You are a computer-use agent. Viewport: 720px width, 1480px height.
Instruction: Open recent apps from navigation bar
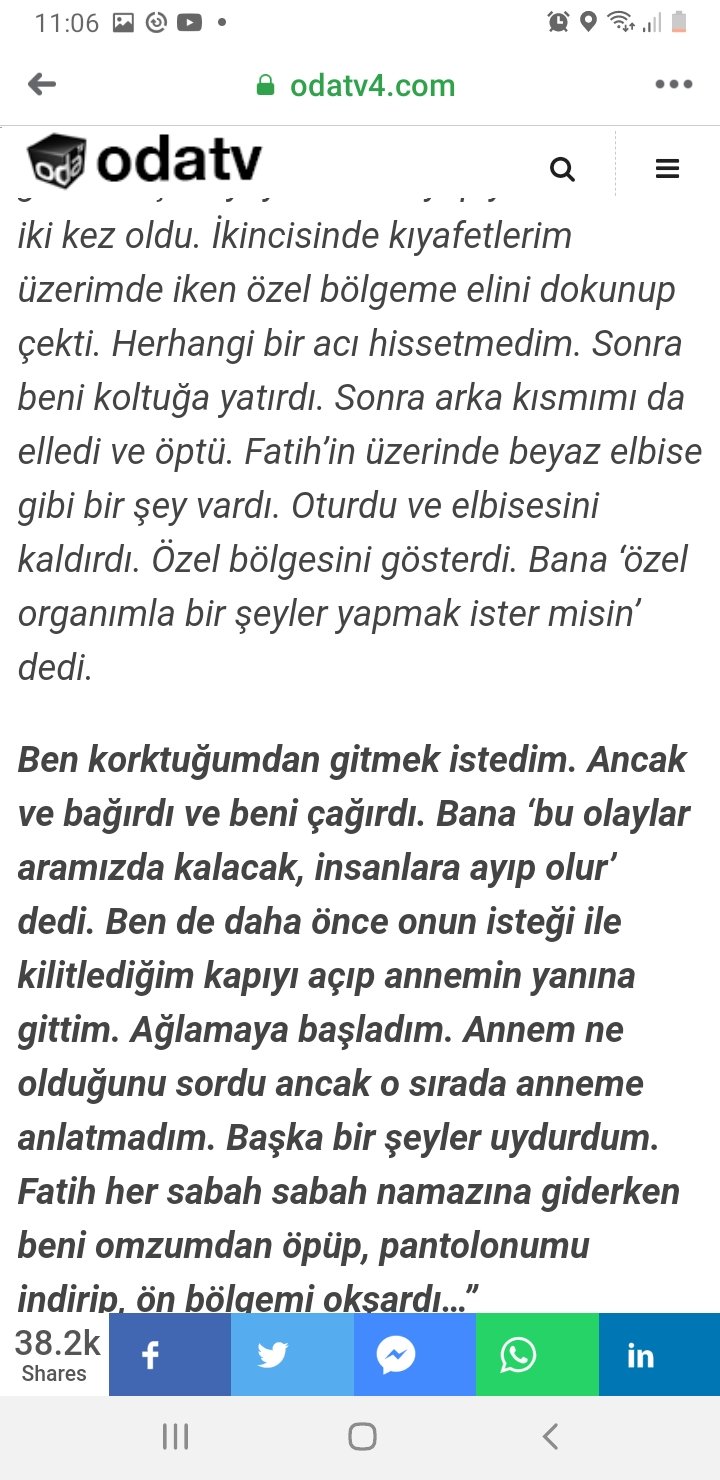[x=176, y=1437]
